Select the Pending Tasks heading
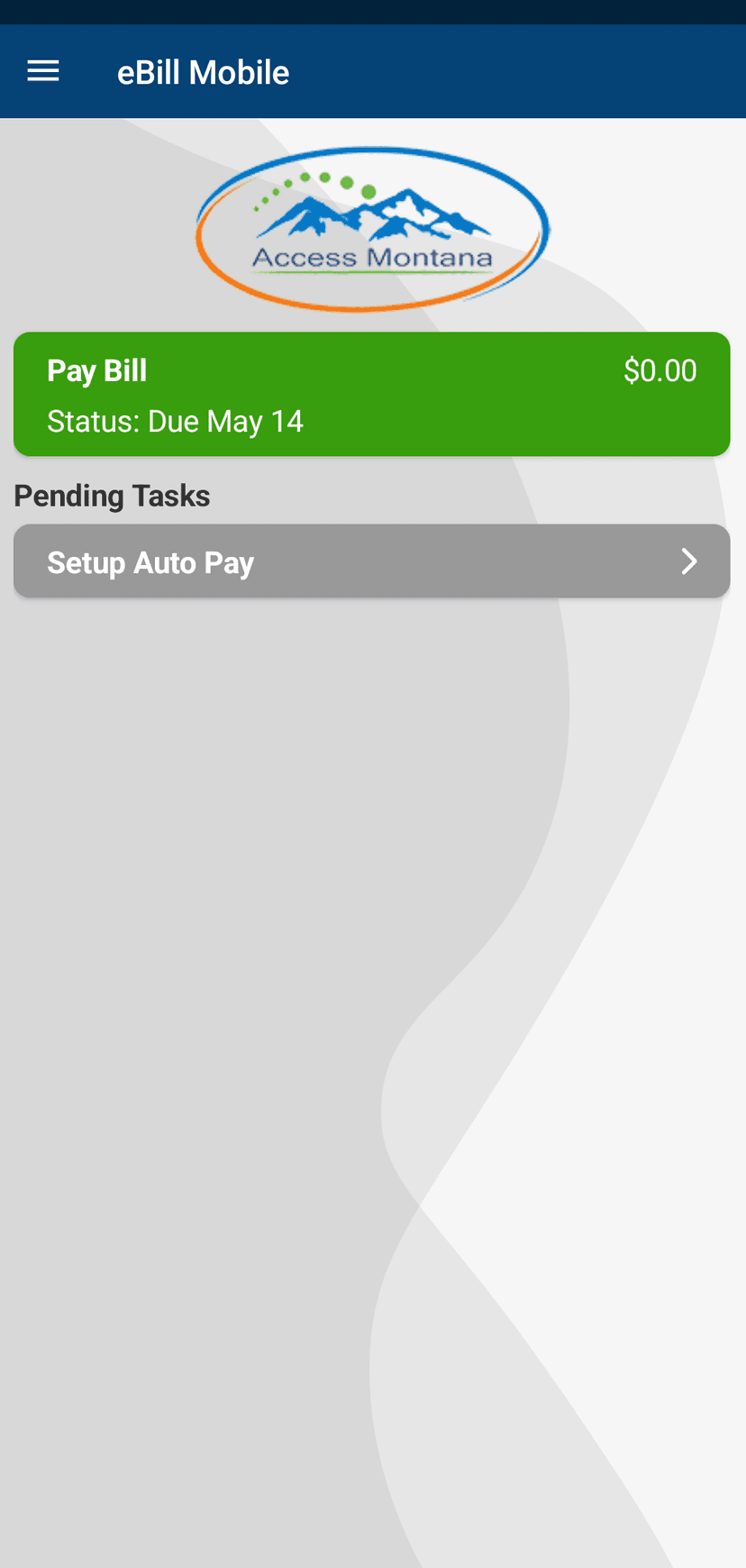This screenshot has height=1568, width=746. (x=112, y=496)
